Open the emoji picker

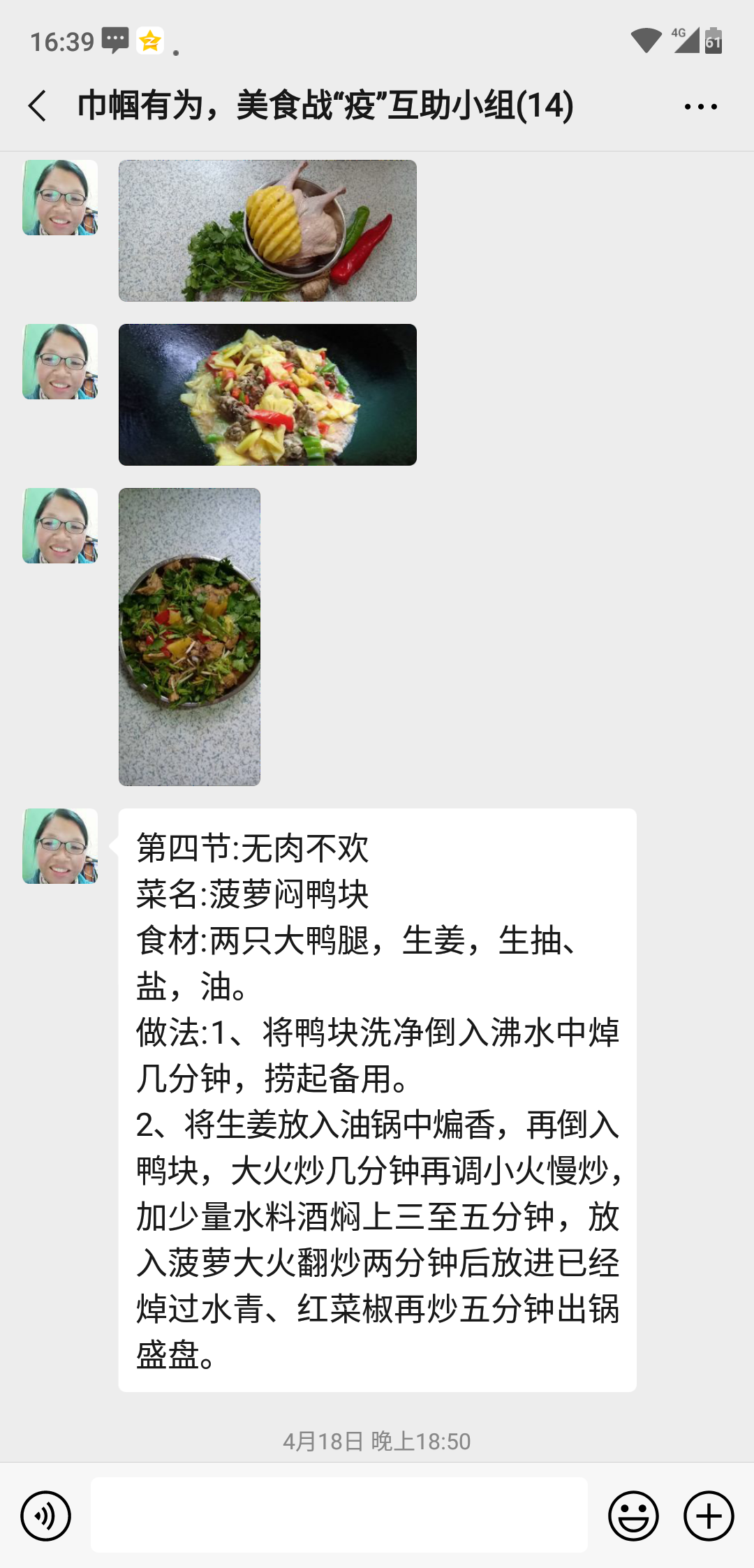click(x=633, y=1516)
